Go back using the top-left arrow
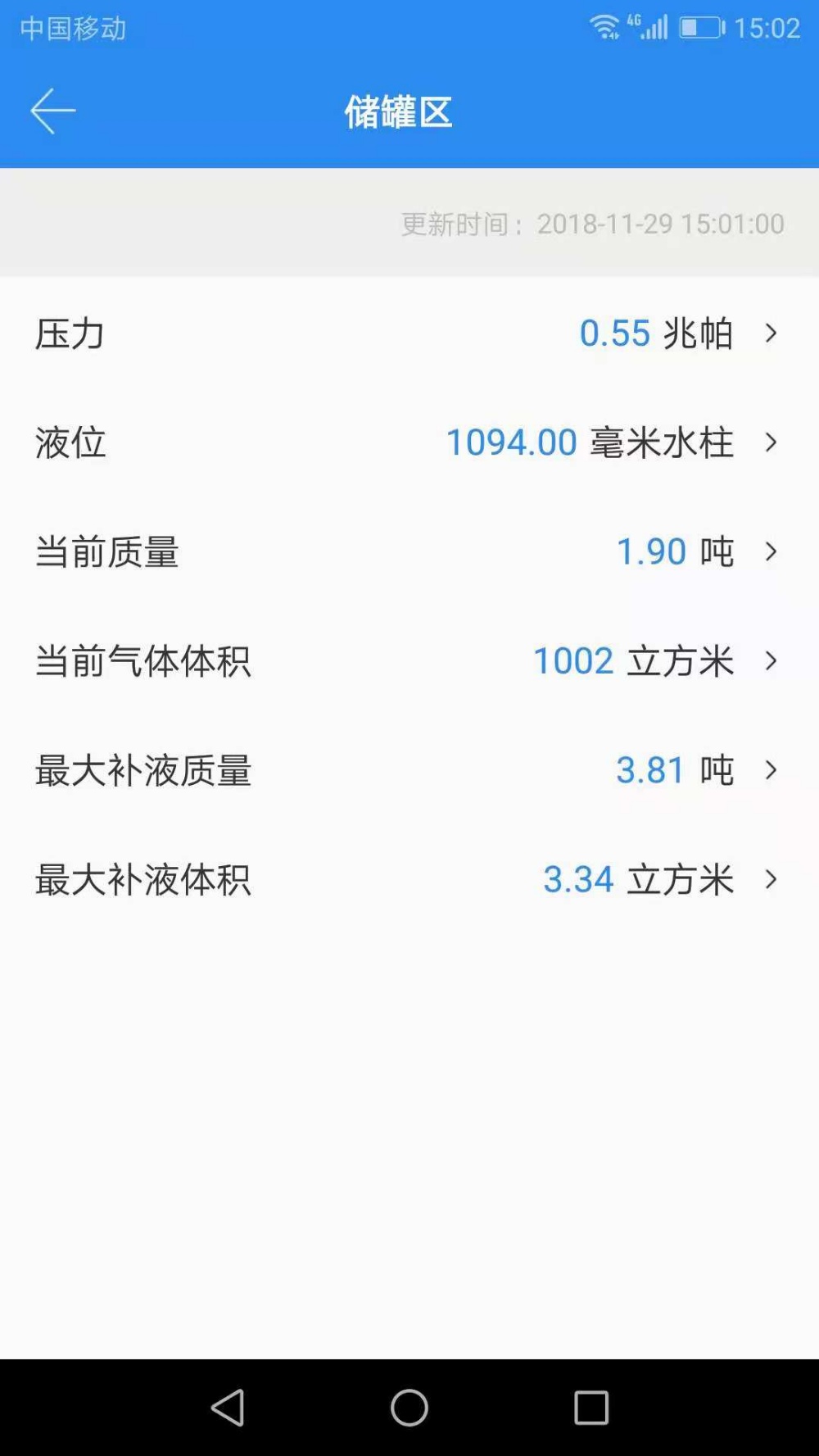This screenshot has width=819, height=1456. point(53,111)
